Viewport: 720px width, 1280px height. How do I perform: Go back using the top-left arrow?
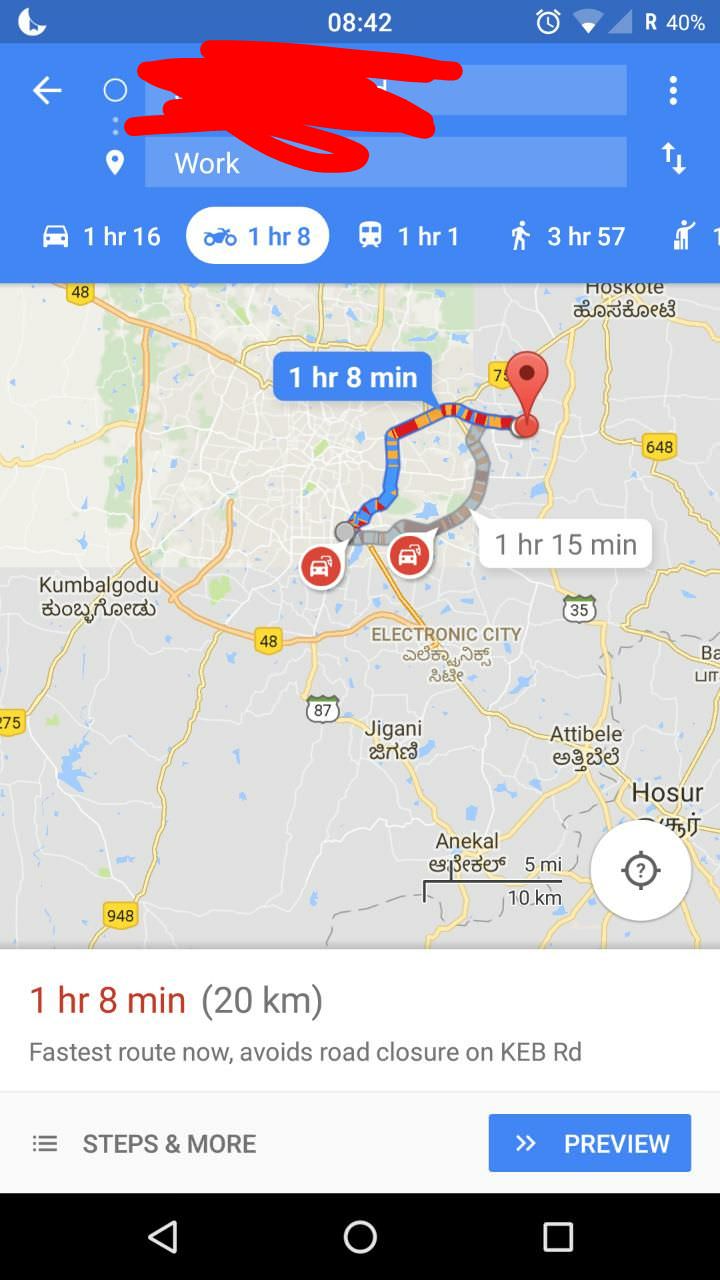(x=47, y=91)
